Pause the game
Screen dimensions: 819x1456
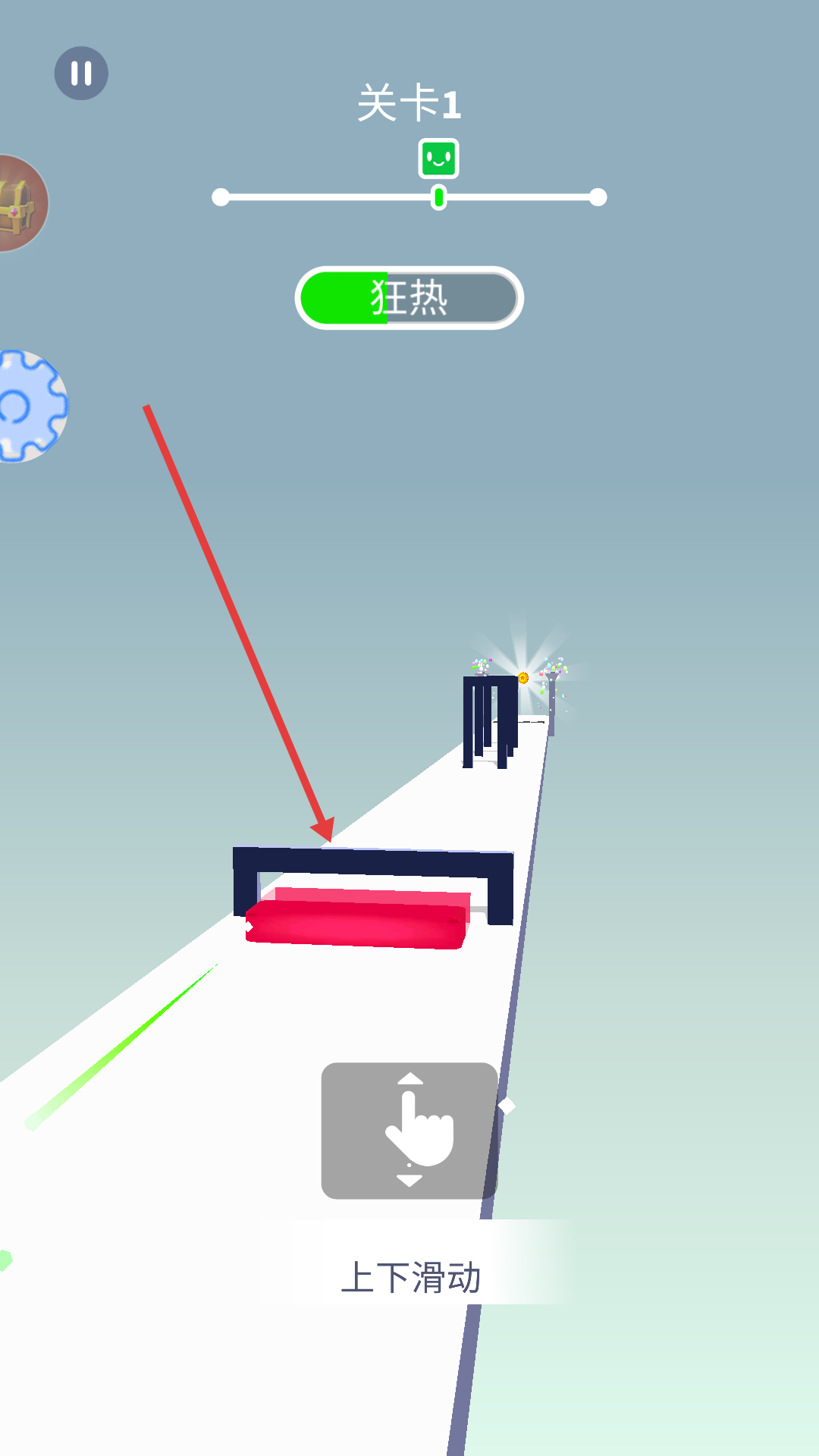(81, 74)
